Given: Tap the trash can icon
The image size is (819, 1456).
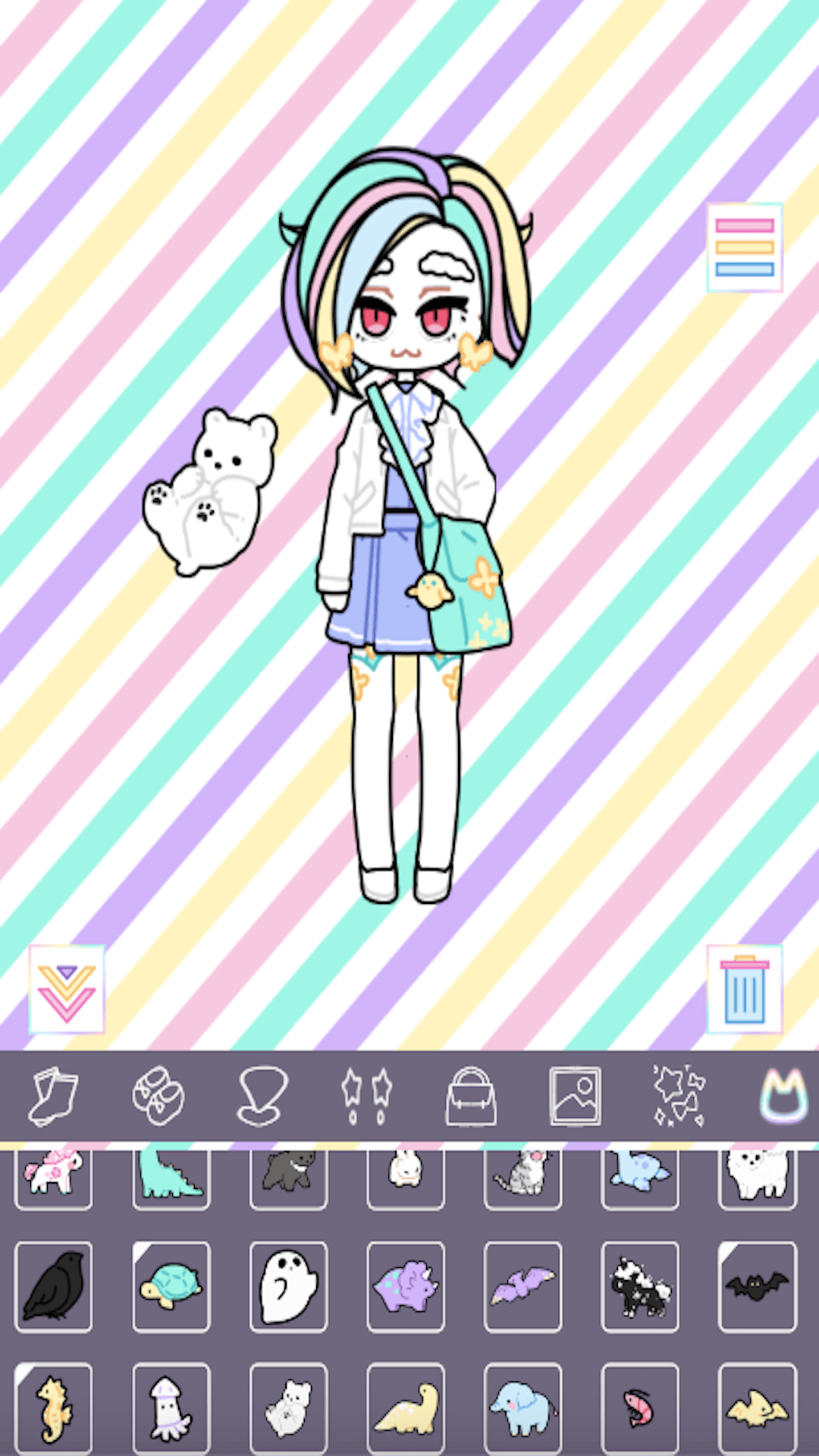Looking at the screenshot, I should pos(744,989).
